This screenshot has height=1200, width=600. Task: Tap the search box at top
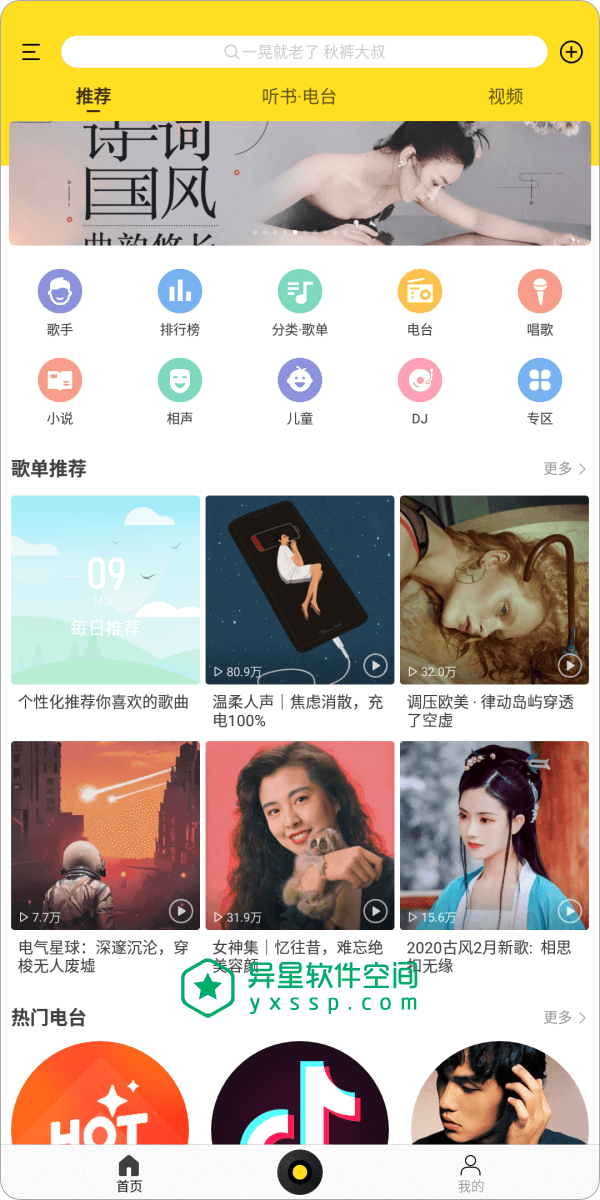[x=304, y=52]
